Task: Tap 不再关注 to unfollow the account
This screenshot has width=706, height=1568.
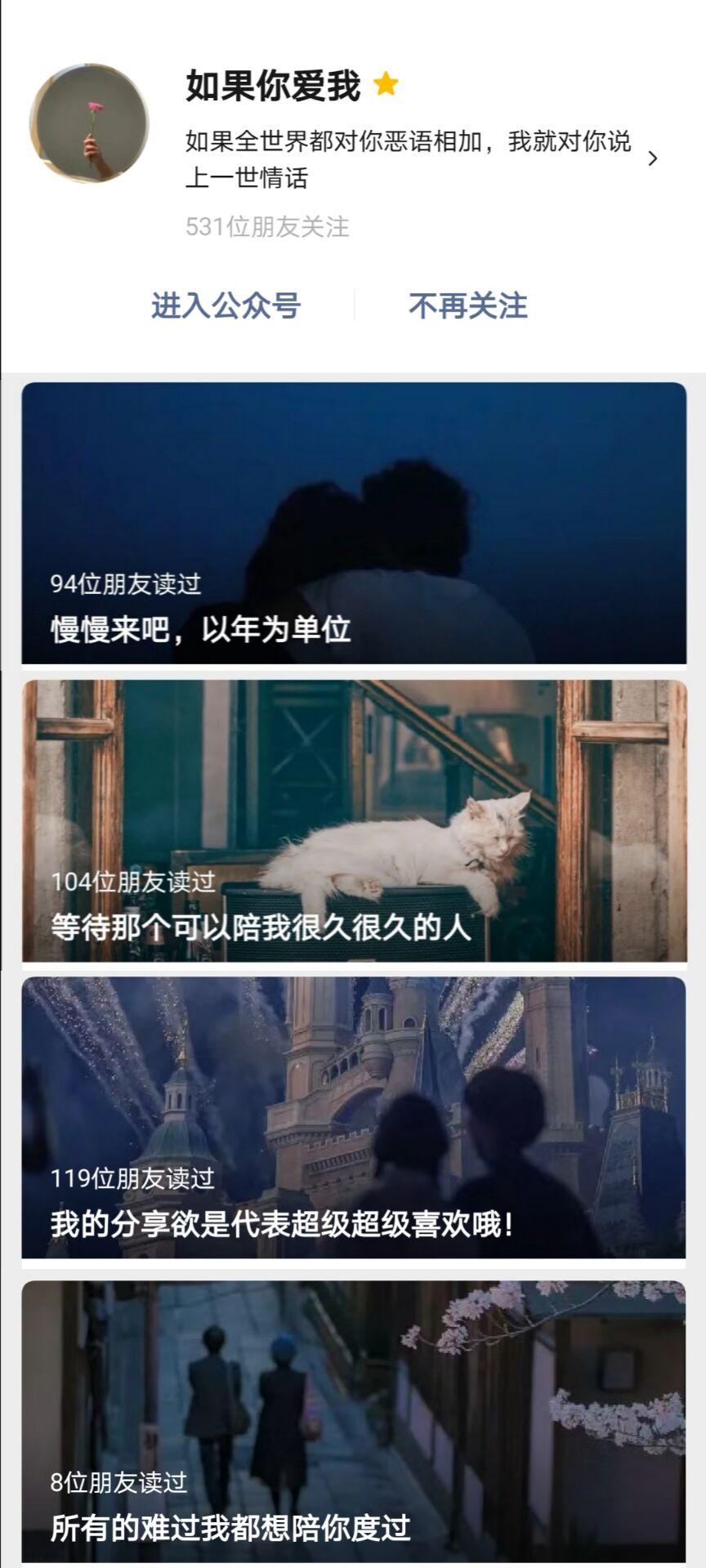Action: (467, 306)
